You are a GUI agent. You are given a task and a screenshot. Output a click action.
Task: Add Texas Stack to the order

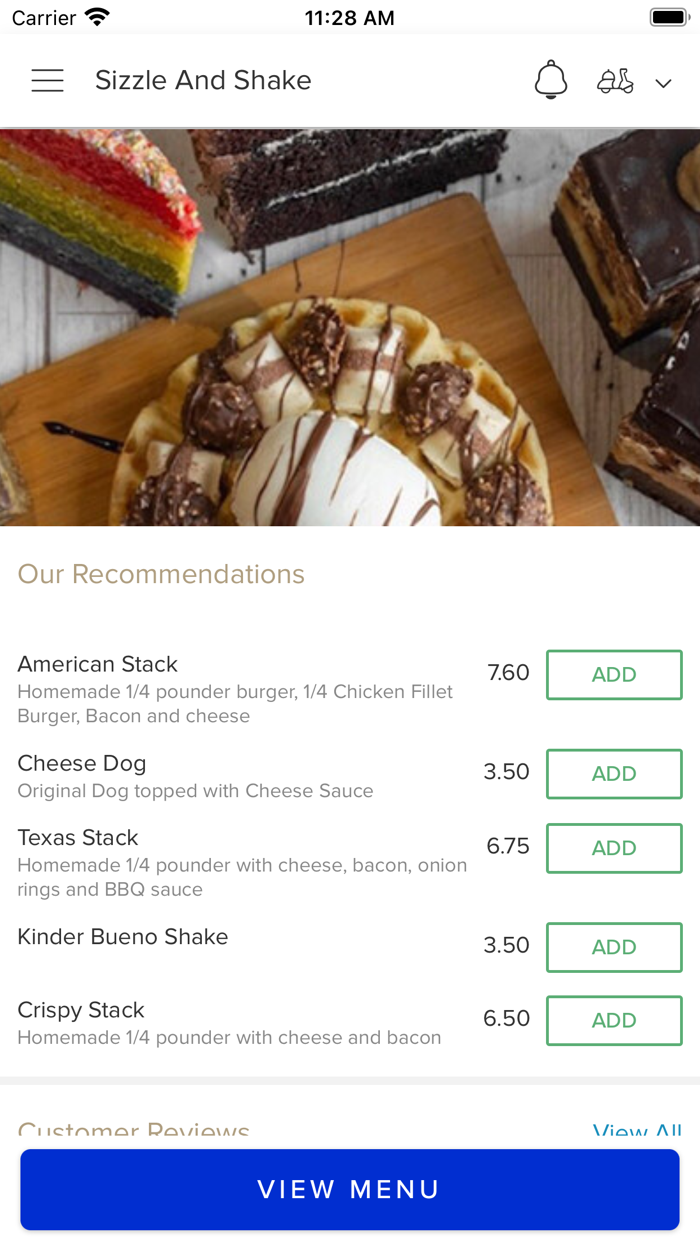point(614,848)
